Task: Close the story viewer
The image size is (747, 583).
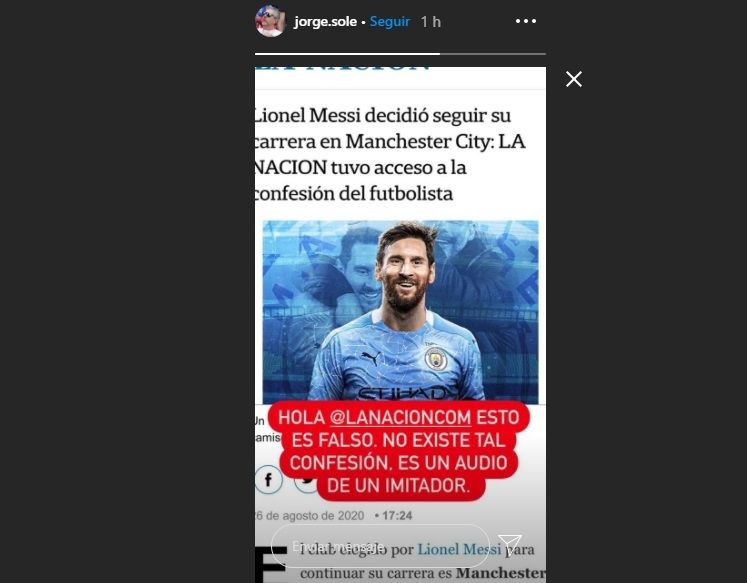Action: click(x=574, y=79)
